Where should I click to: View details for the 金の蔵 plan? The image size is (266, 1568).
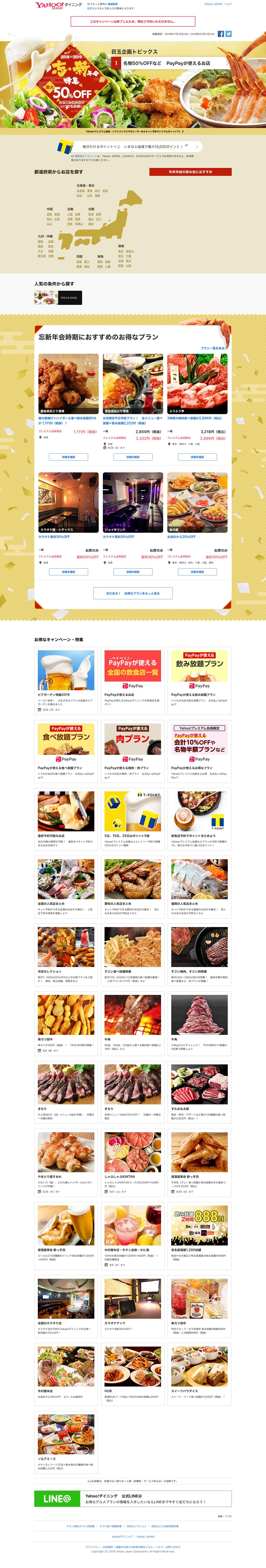pos(197,572)
